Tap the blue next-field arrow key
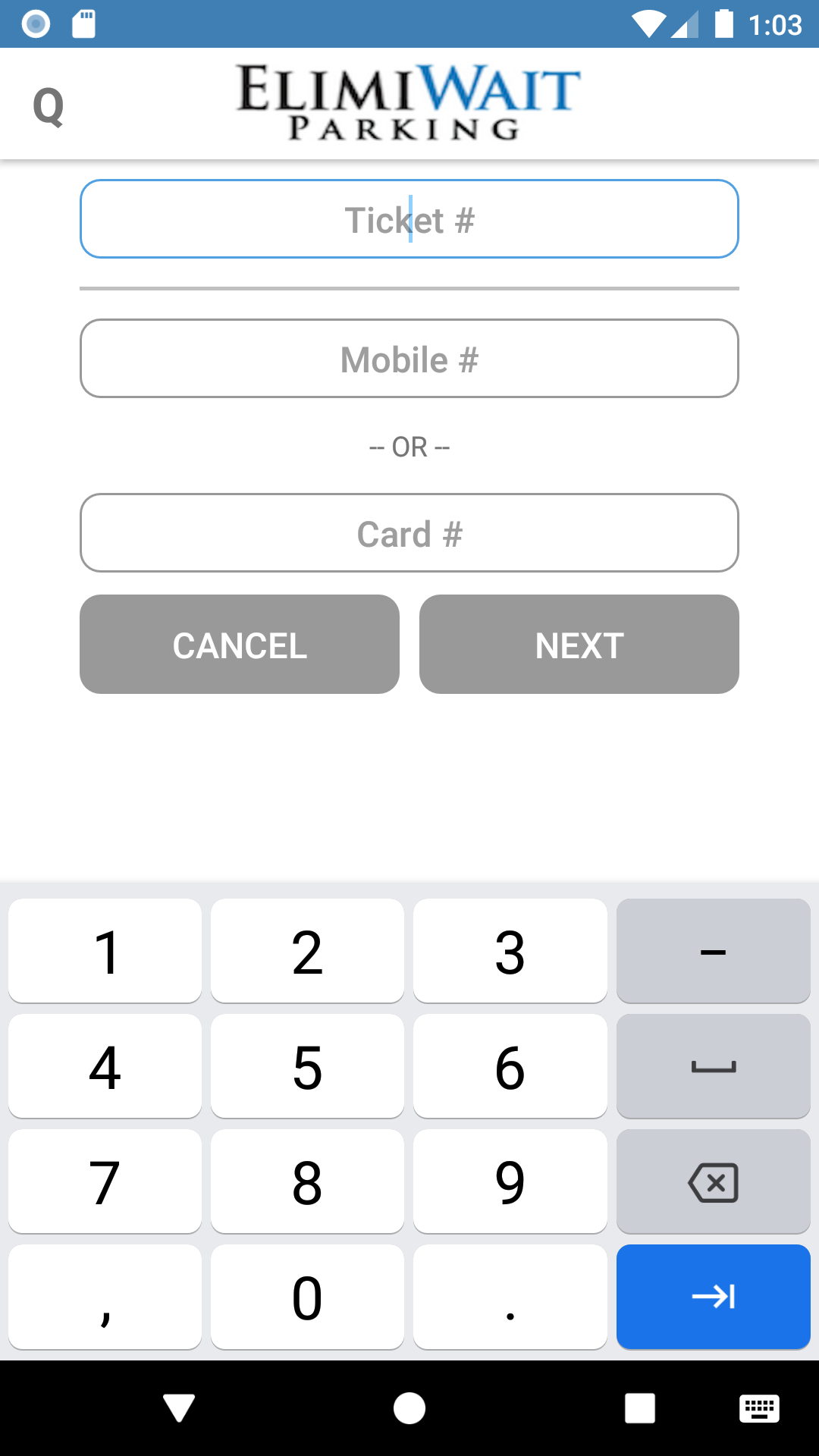This screenshot has height=1456, width=819. click(x=713, y=1297)
